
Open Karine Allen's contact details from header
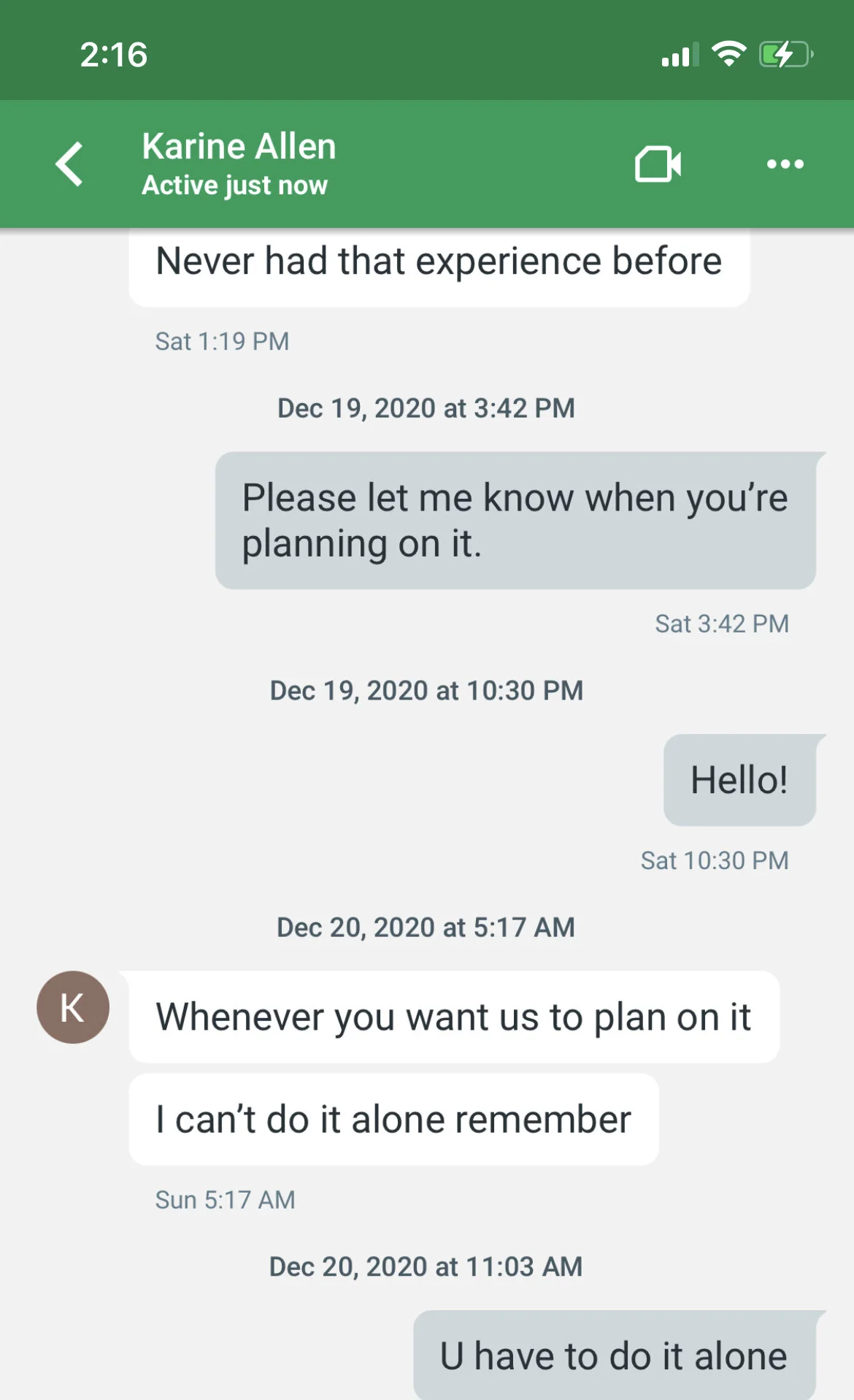coord(239,164)
